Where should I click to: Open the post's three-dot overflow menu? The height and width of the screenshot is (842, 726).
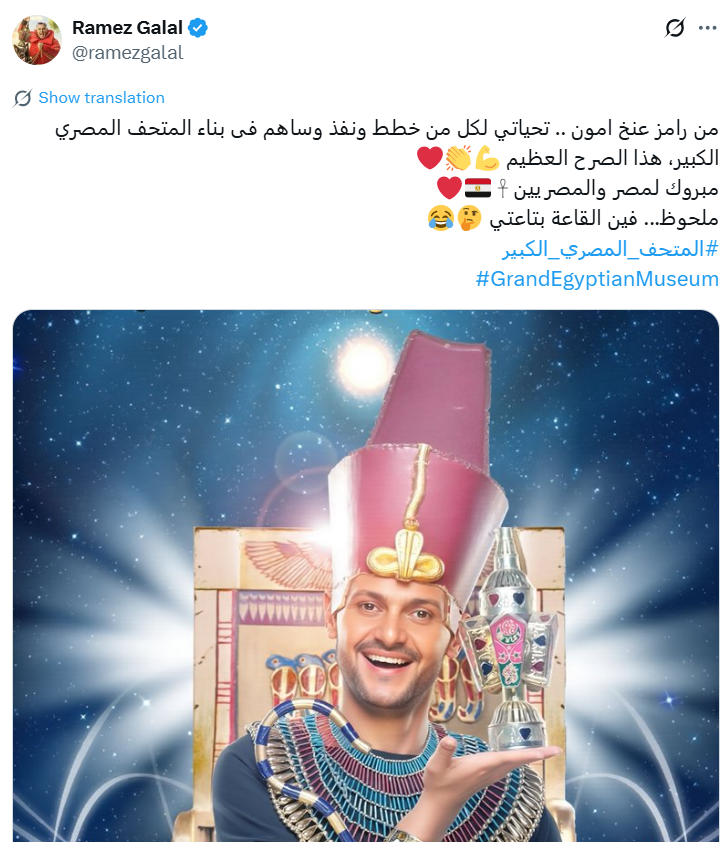709,29
